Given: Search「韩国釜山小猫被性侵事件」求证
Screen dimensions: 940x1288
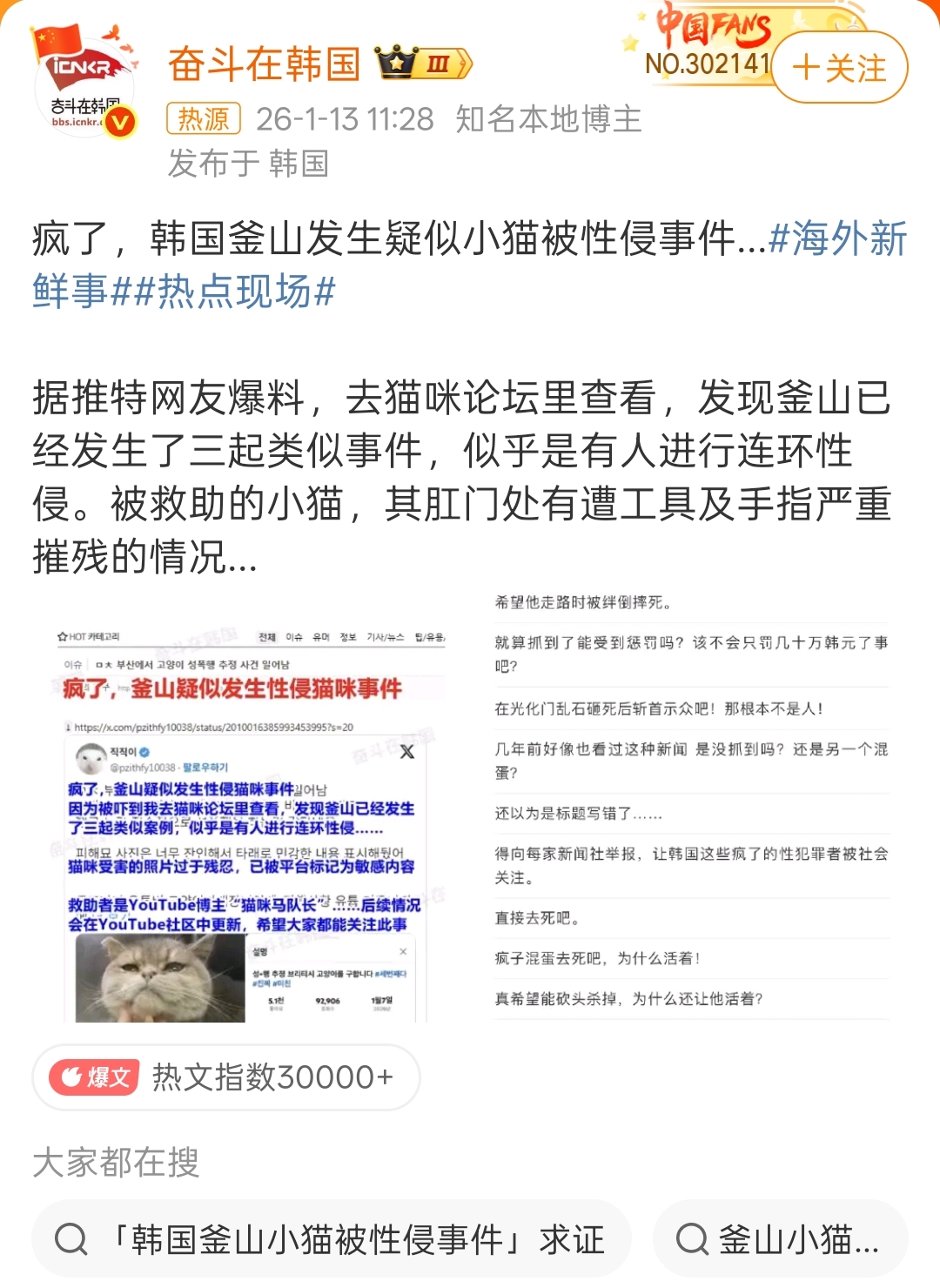Looking at the screenshot, I should point(331,1239).
